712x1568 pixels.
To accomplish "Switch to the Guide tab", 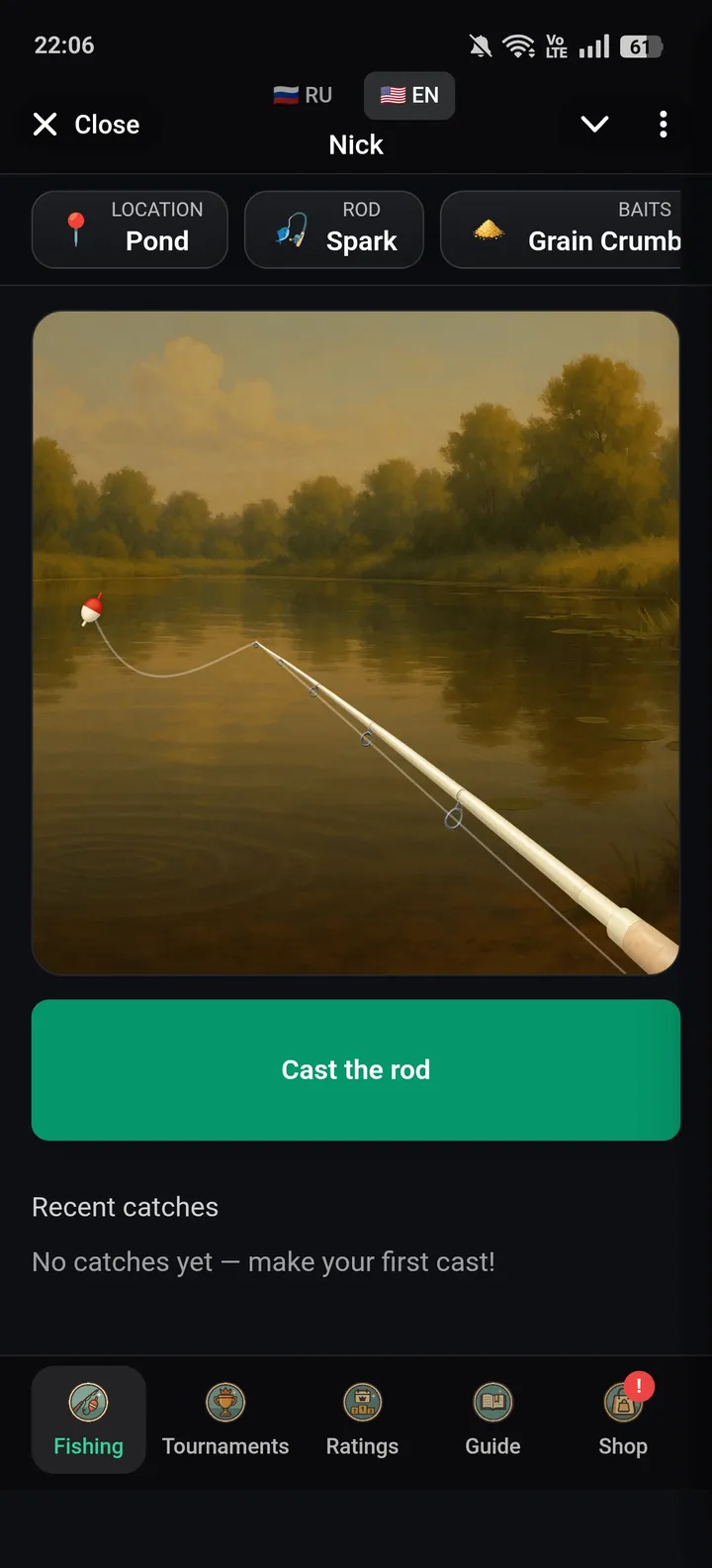I will 491,1420.
